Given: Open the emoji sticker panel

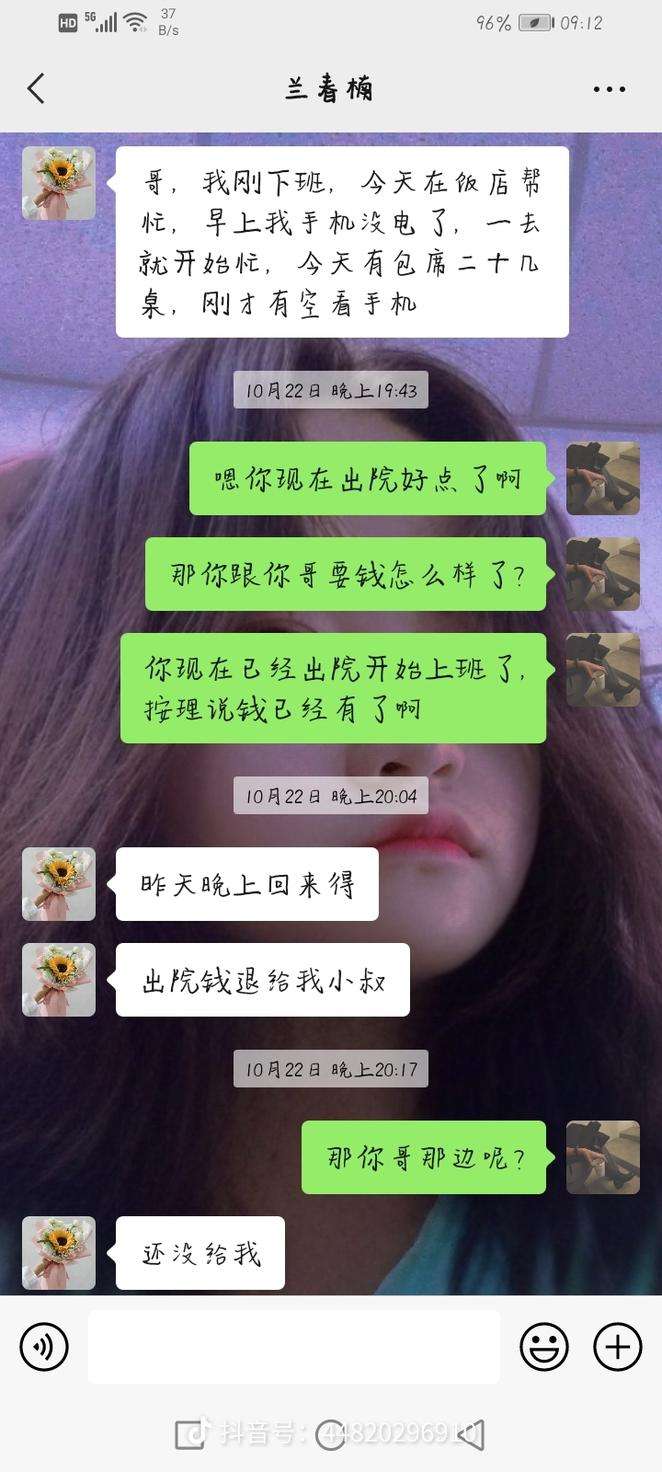Looking at the screenshot, I should pos(544,1346).
